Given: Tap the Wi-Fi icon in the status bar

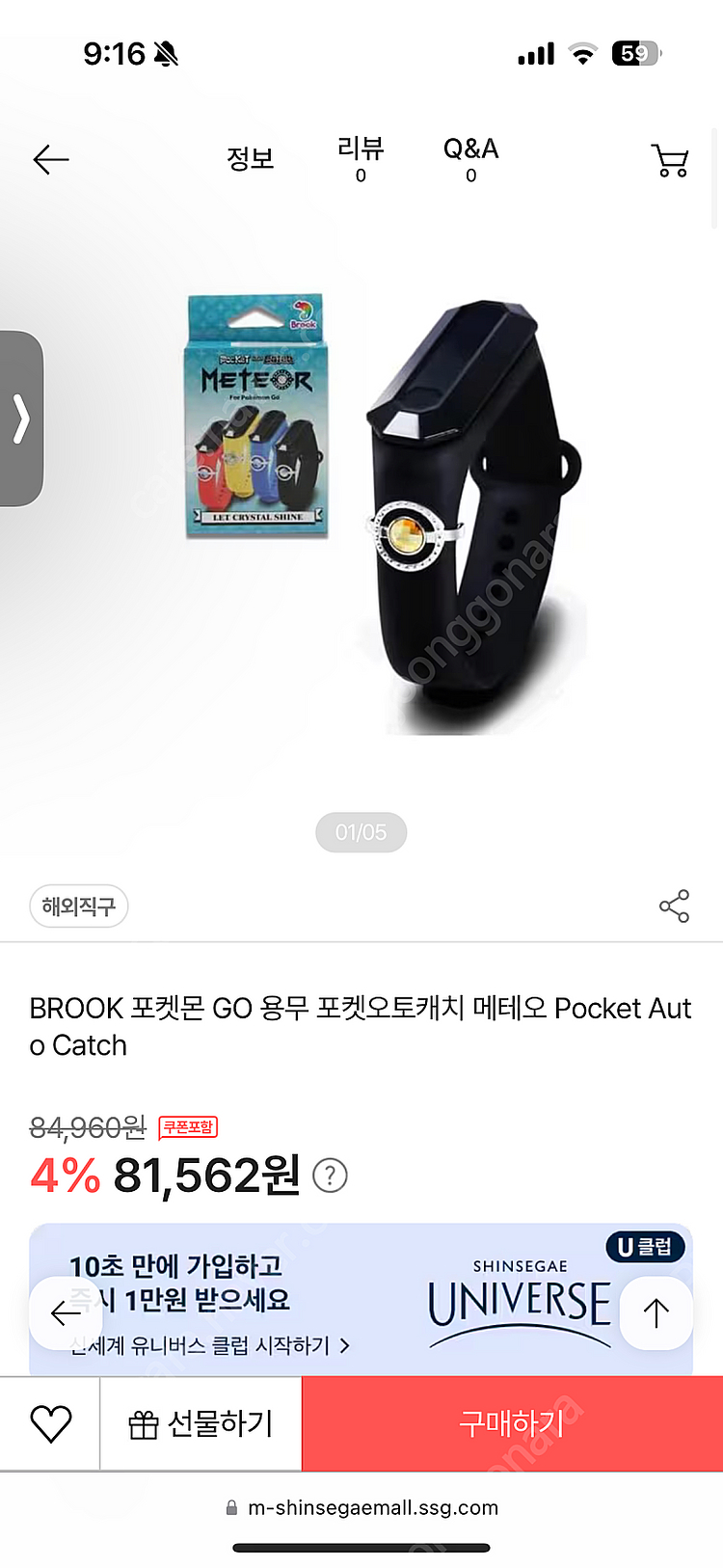Looking at the screenshot, I should [582, 54].
